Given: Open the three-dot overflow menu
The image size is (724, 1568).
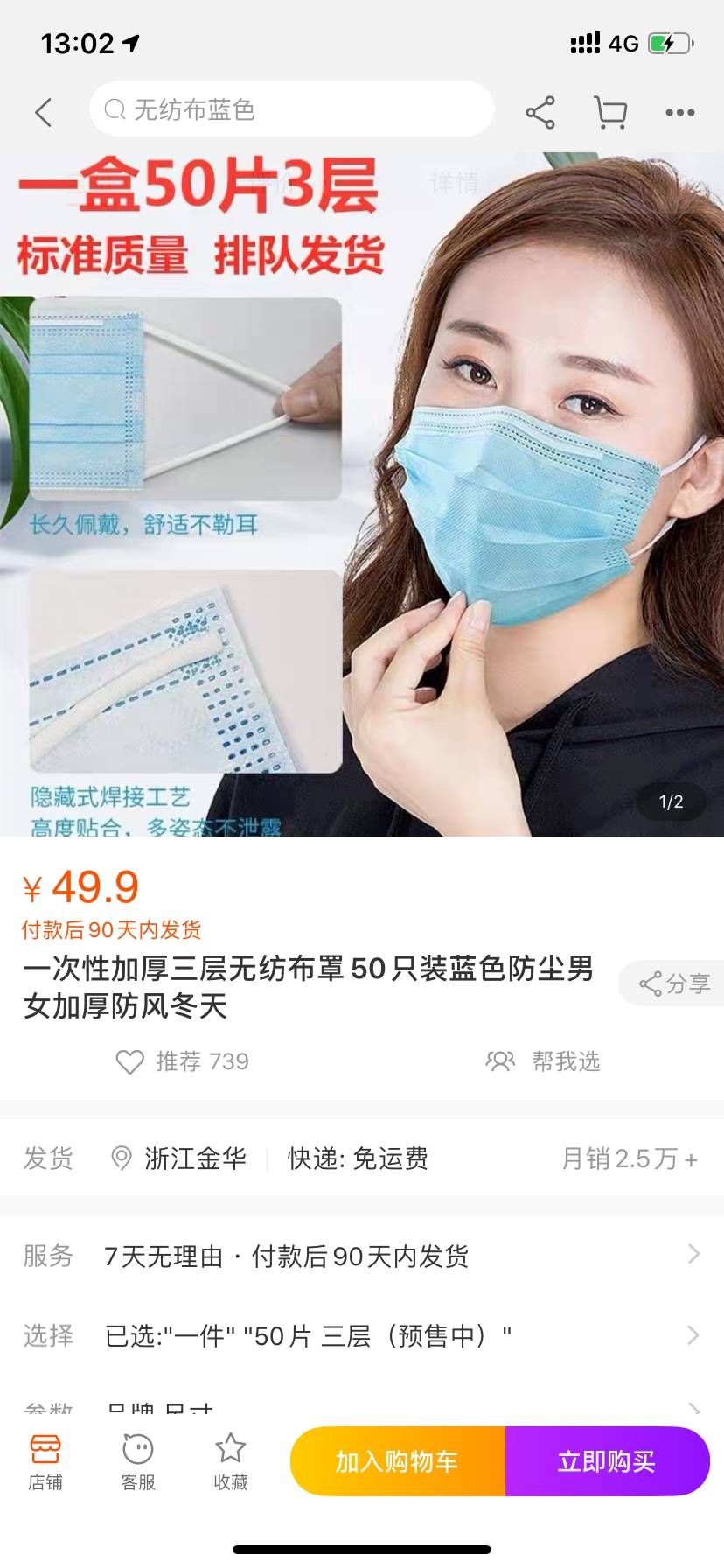Looking at the screenshot, I should pos(679,112).
